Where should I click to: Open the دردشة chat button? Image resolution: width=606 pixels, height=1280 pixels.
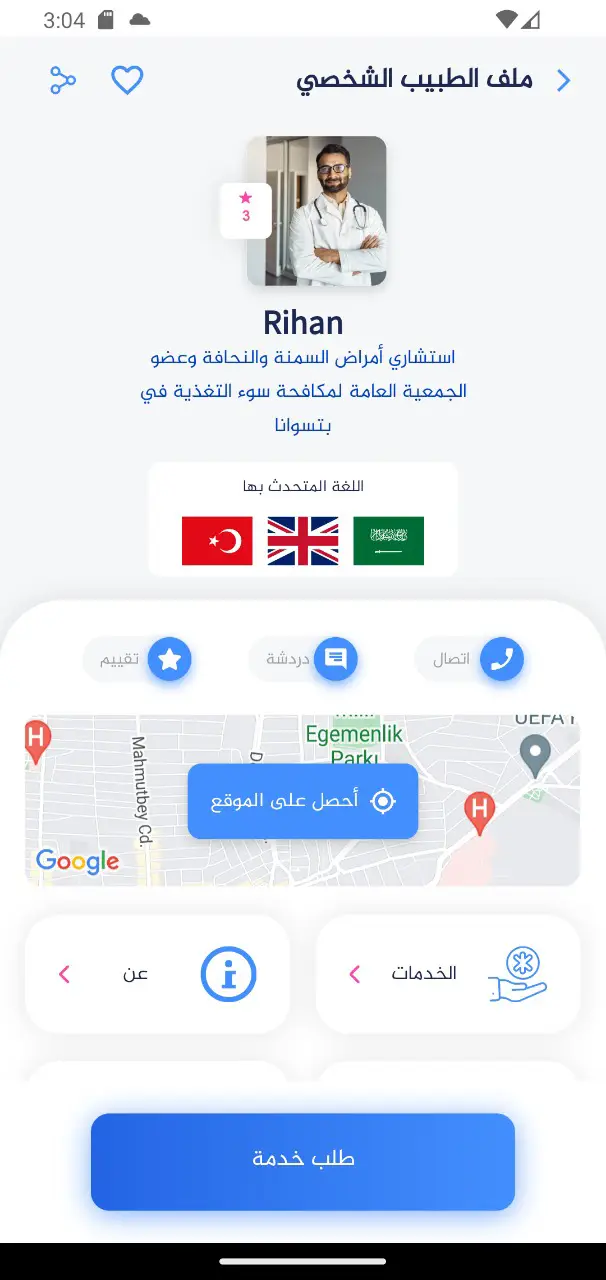coord(304,660)
